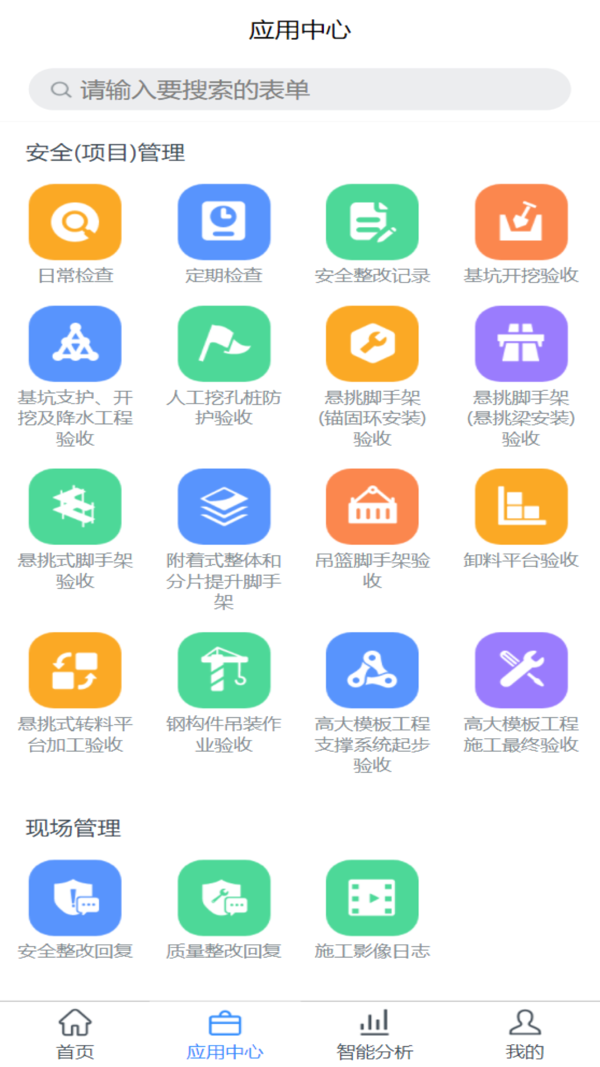The image size is (600, 1067).
Task: Open 安全整改记录 form
Action: click(372, 223)
